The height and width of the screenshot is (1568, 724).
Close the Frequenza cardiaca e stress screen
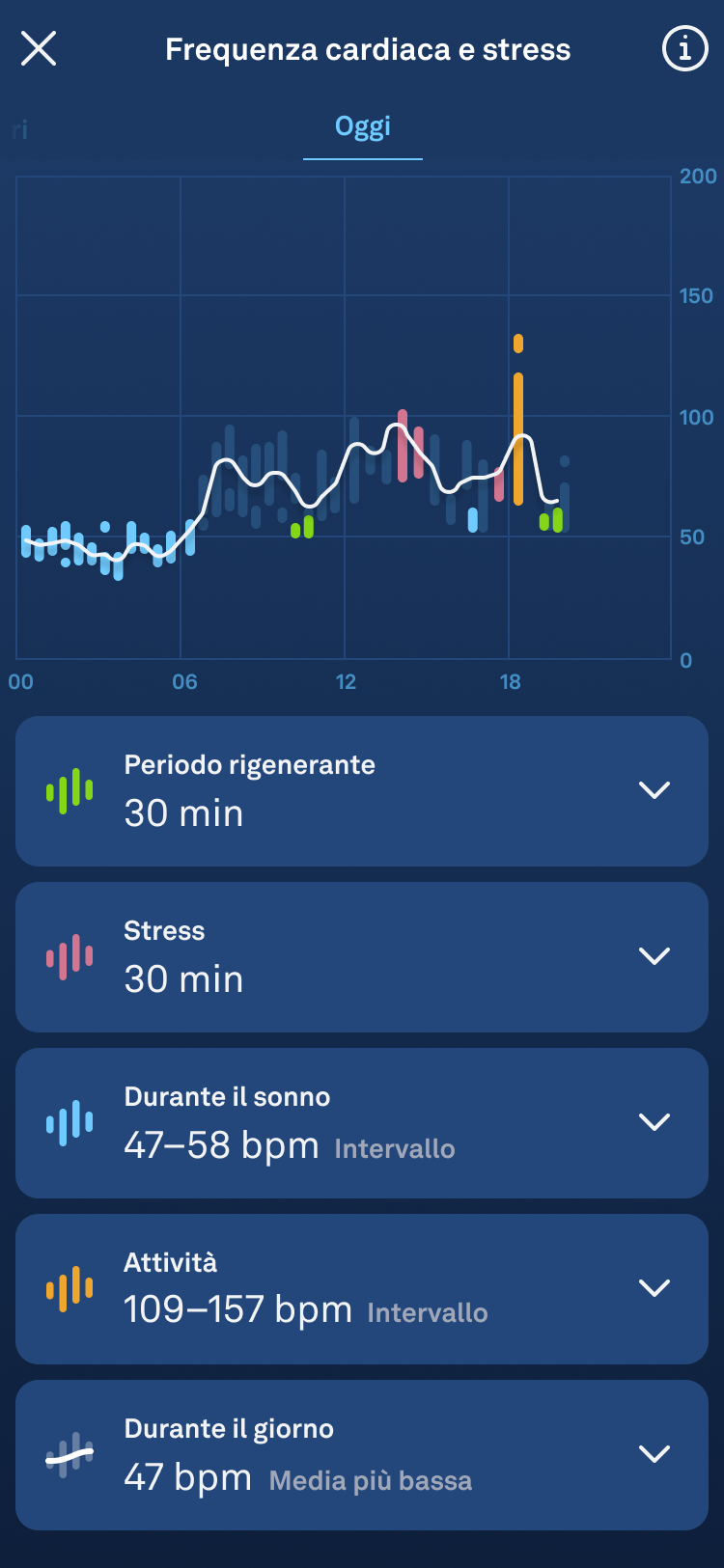pos(39,48)
